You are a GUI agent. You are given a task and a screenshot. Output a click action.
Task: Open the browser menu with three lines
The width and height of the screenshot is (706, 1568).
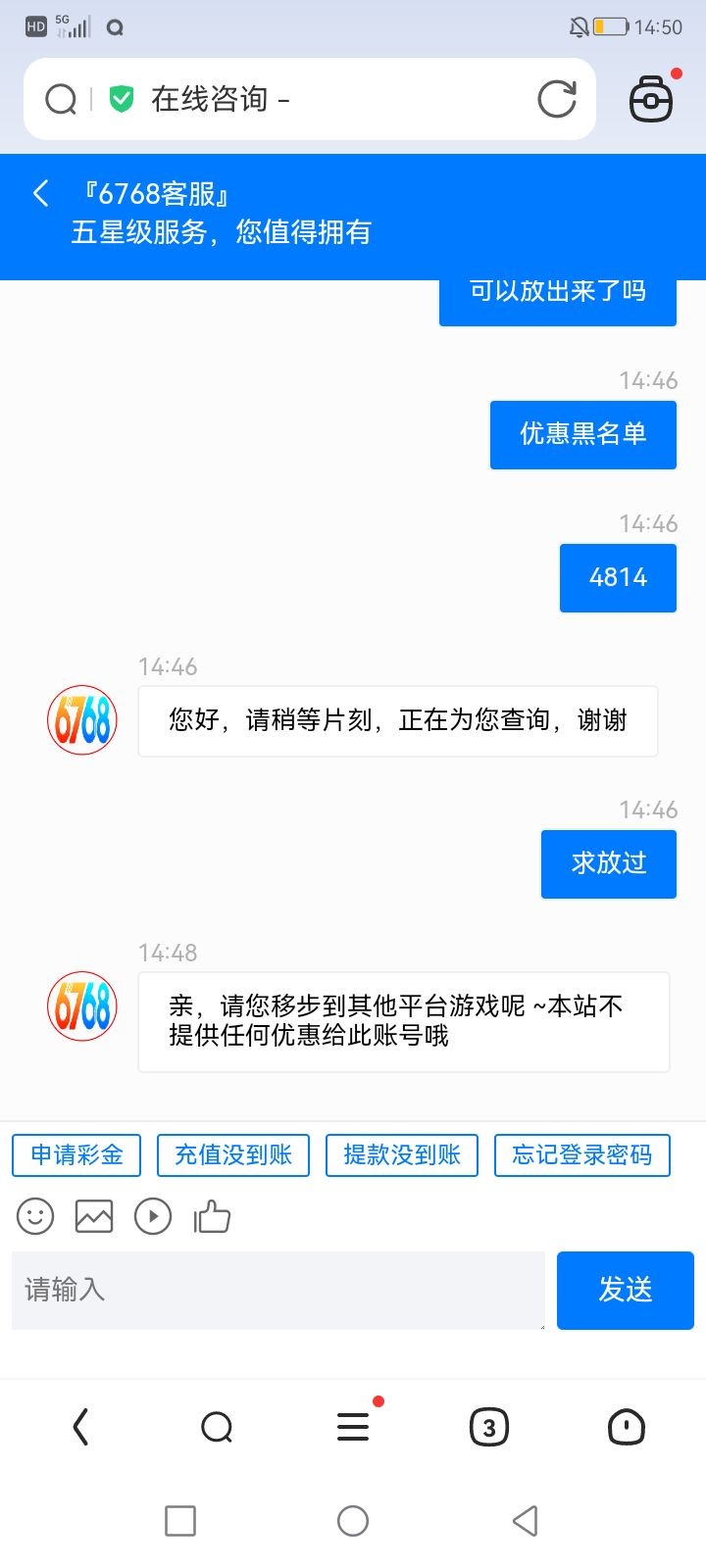[353, 1427]
